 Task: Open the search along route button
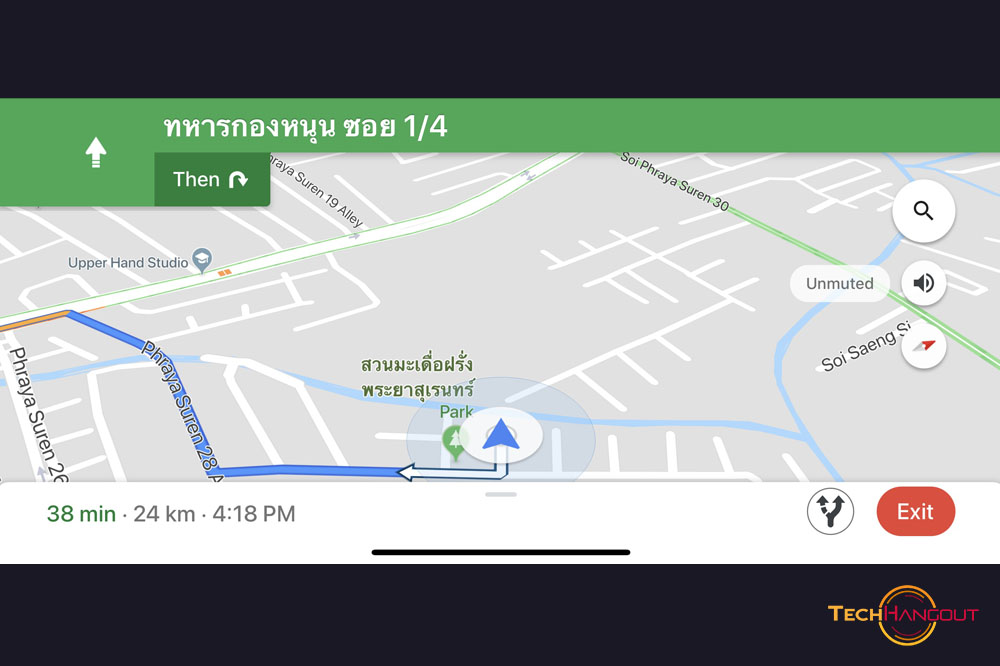pyautogui.click(x=923, y=211)
